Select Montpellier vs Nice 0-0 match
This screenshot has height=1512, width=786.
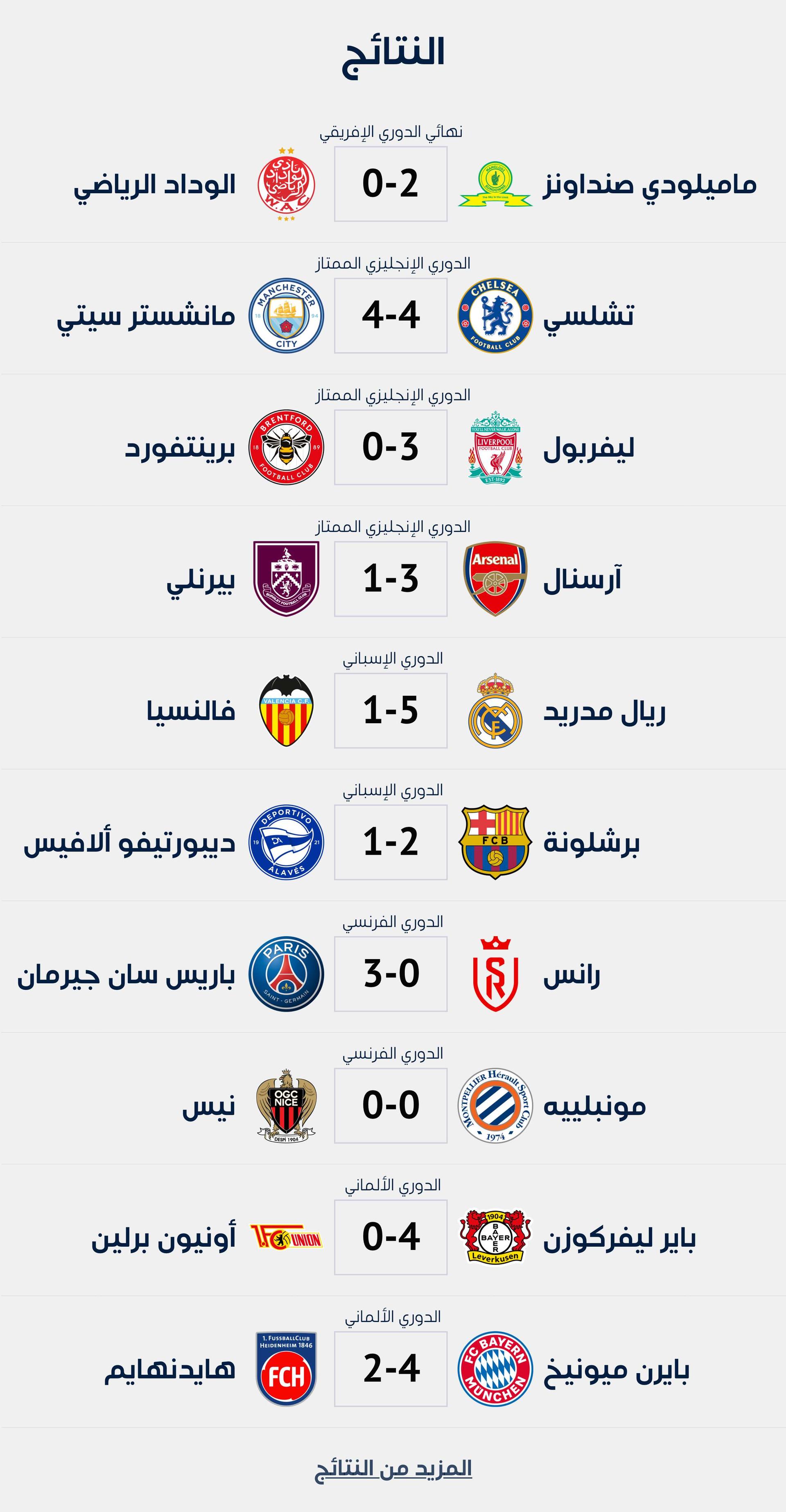pos(391,1105)
